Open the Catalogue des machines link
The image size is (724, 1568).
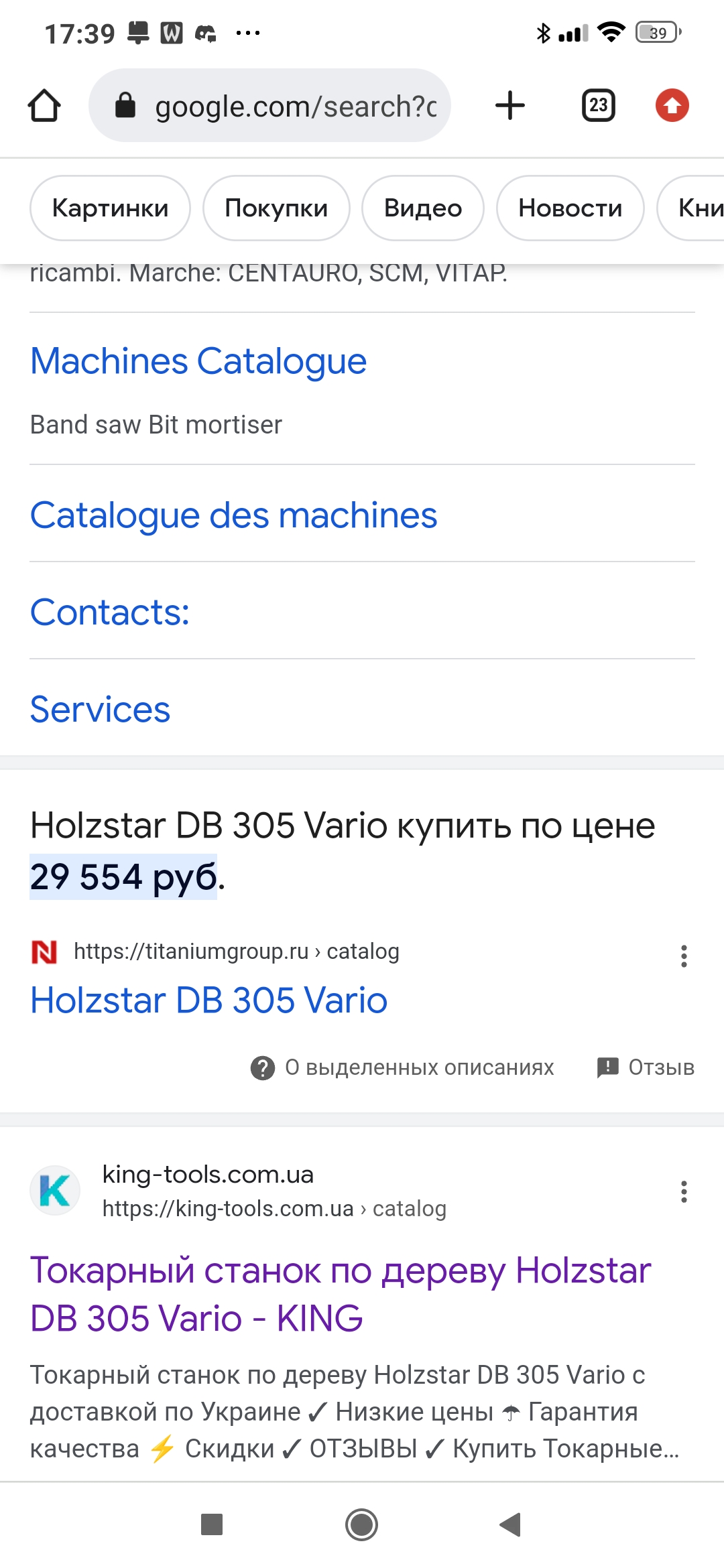[x=234, y=515]
